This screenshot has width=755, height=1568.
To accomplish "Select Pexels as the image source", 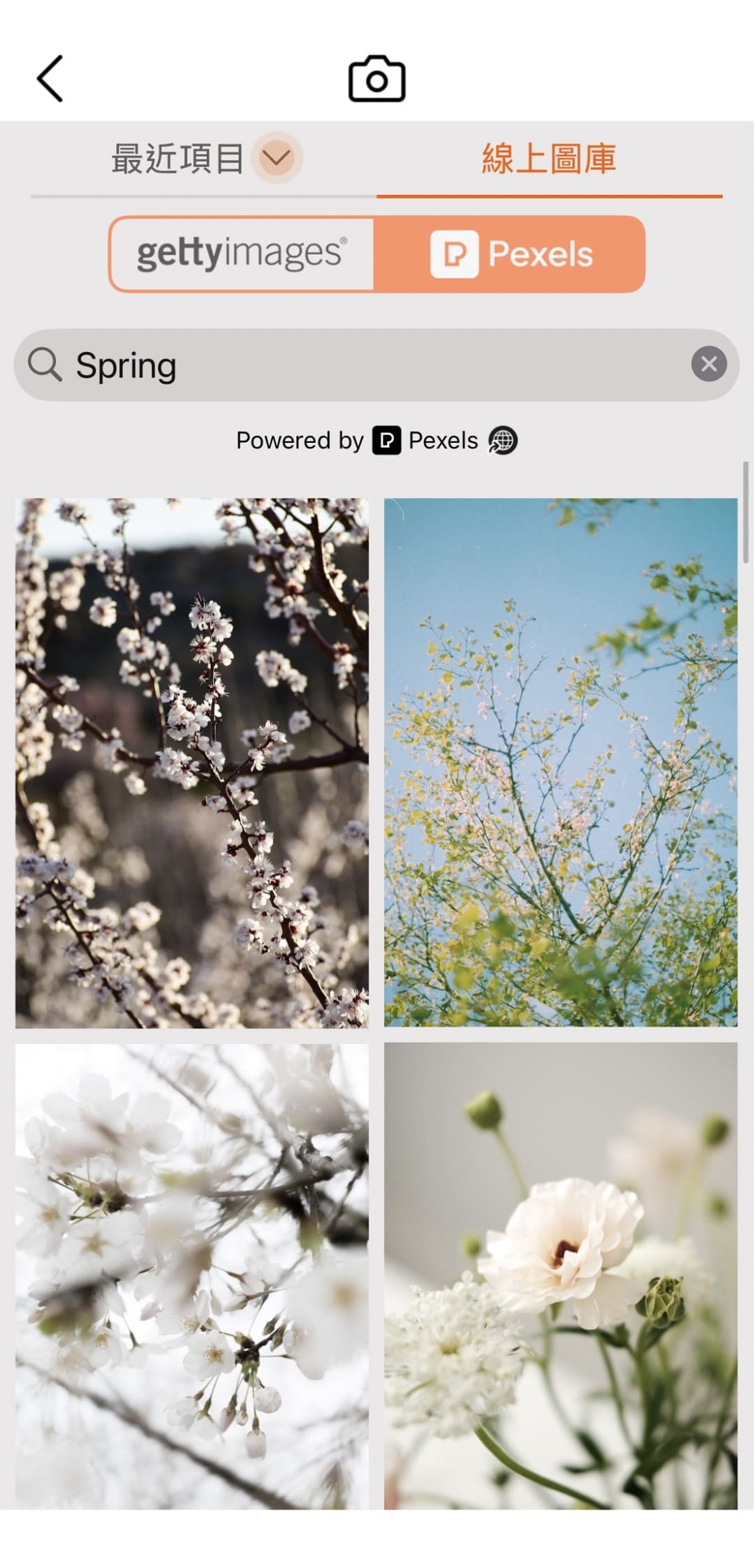I will coord(510,254).
